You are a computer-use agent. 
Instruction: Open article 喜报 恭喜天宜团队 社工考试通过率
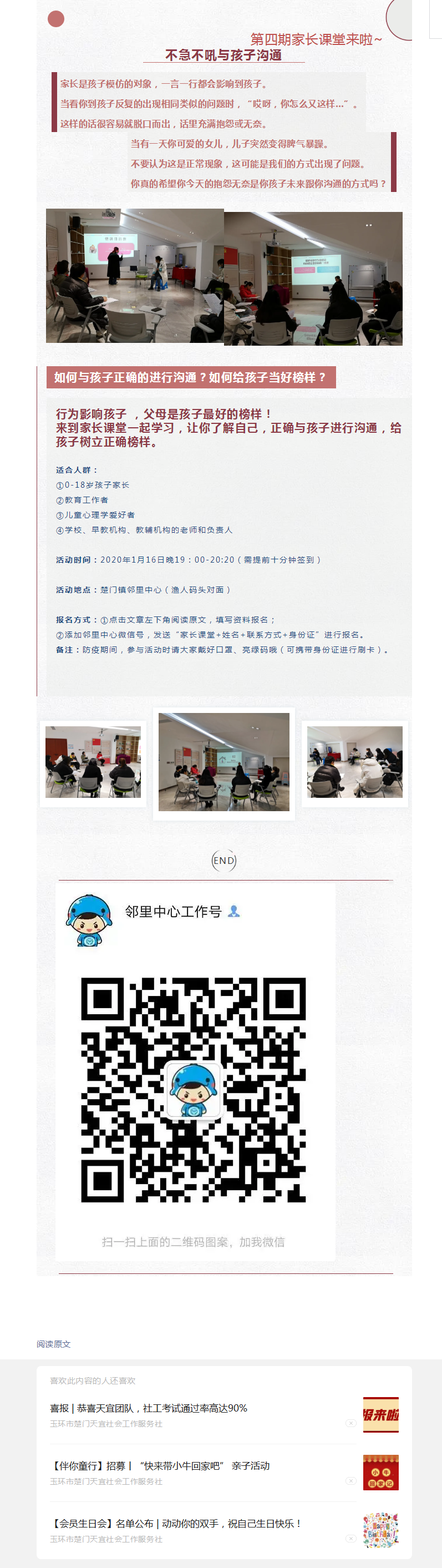(x=149, y=1408)
